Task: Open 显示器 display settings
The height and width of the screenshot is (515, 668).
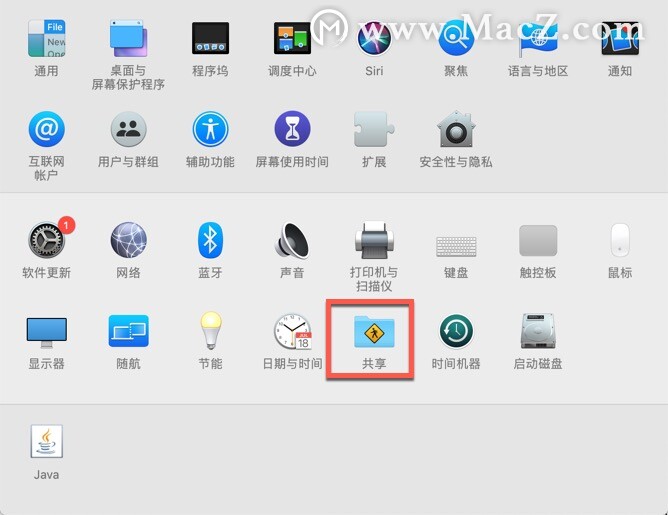Action: [x=46, y=331]
